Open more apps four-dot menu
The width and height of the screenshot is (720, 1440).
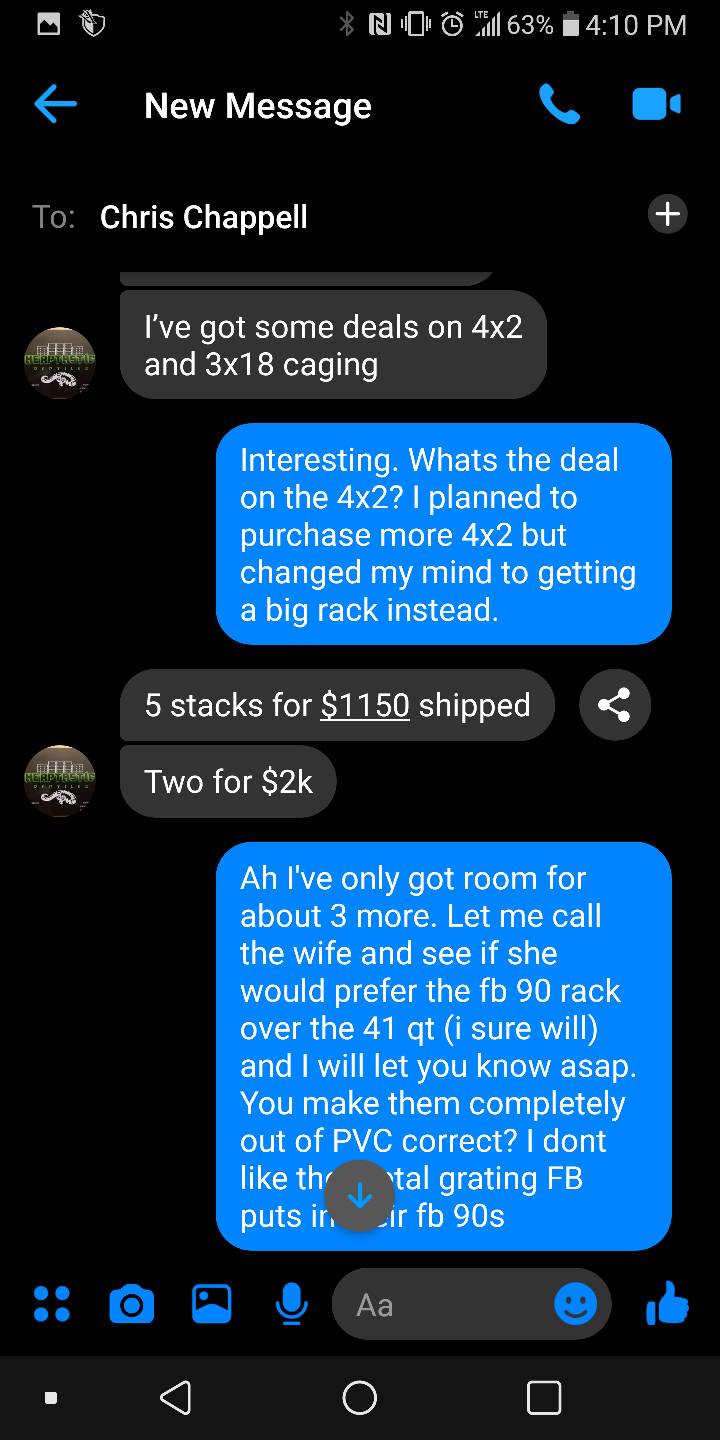[52, 1304]
